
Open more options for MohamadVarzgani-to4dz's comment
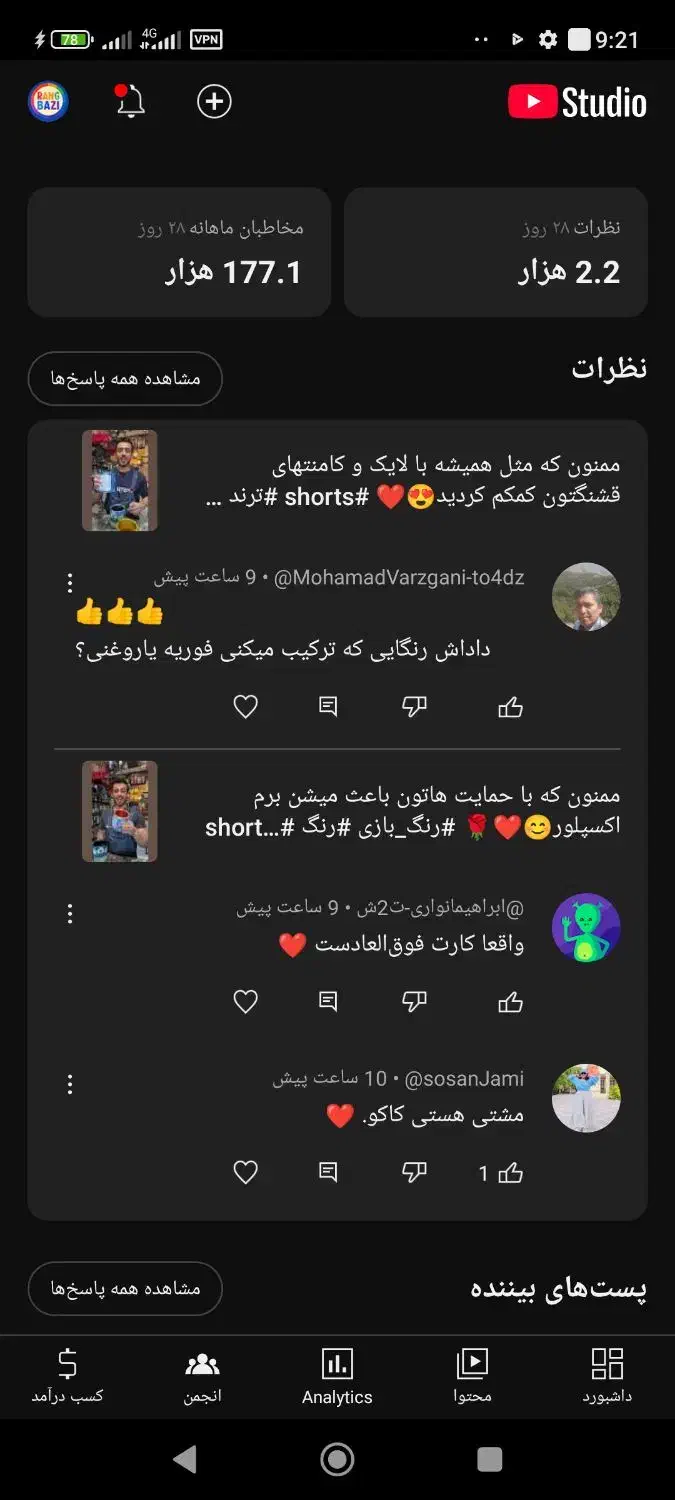point(70,582)
